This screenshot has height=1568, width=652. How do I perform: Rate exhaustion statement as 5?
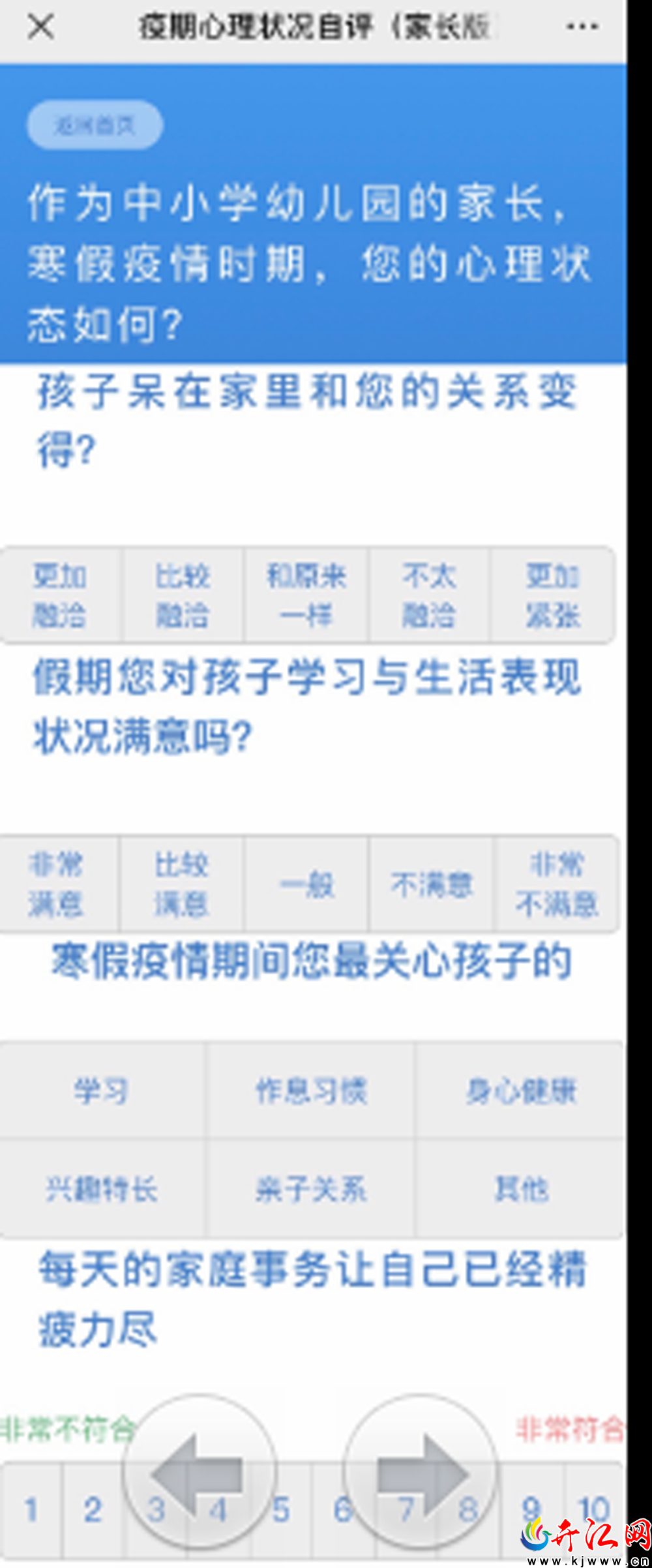281,1510
